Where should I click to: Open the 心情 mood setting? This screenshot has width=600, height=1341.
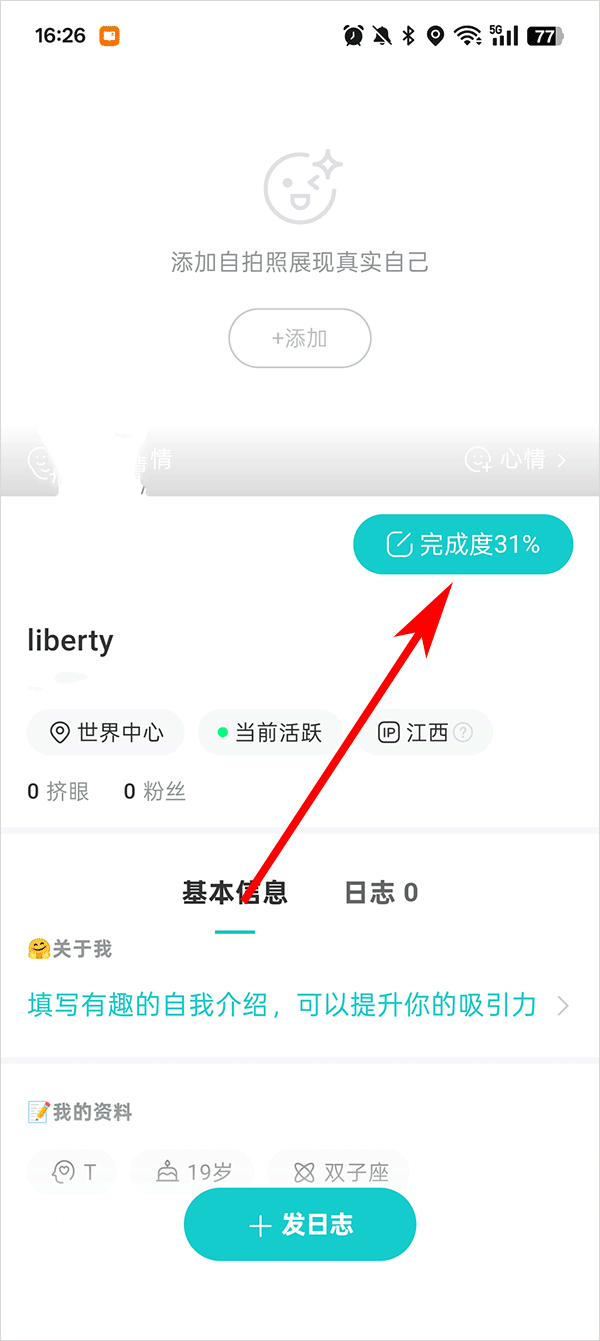tap(517, 460)
